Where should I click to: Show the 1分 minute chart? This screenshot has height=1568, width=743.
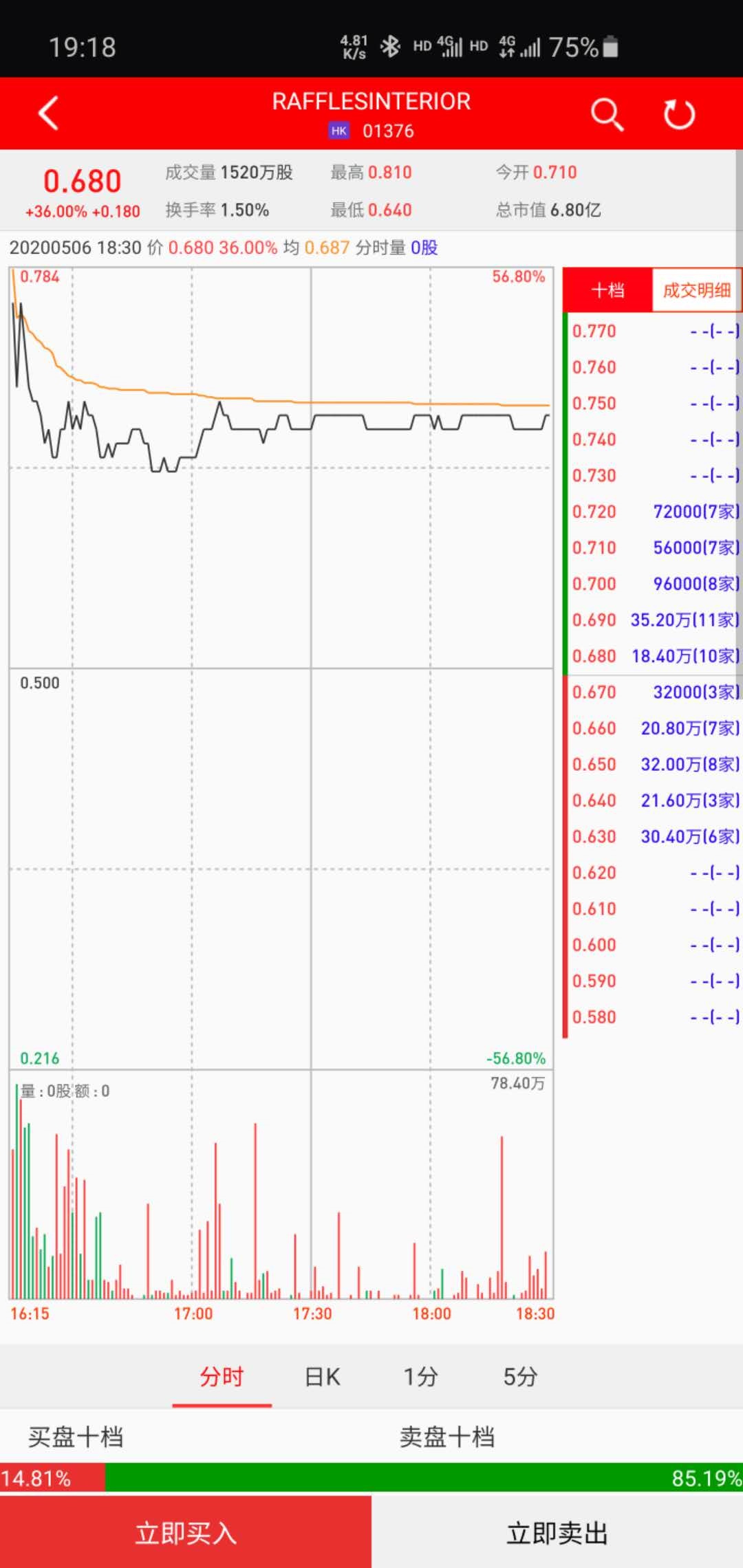click(420, 1377)
